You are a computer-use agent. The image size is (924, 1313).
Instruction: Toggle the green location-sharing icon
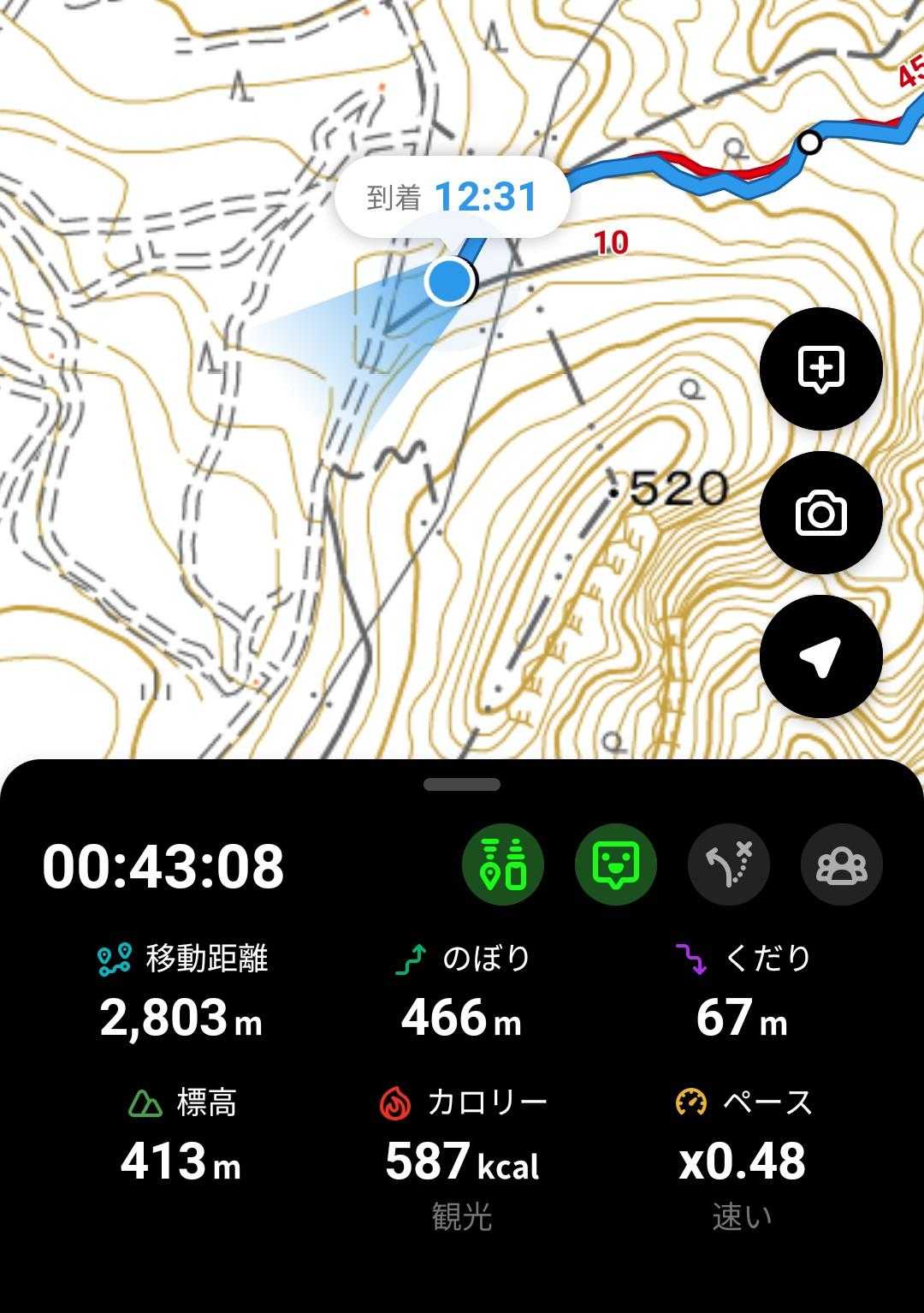tap(503, 864)
